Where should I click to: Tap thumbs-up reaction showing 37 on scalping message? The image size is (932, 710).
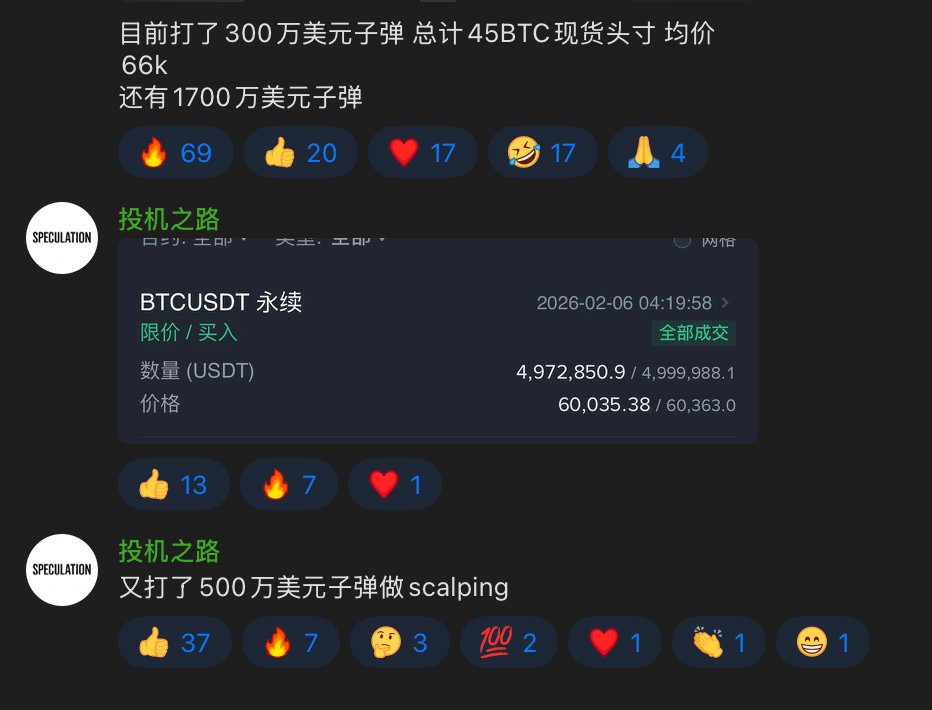point(174,642)
